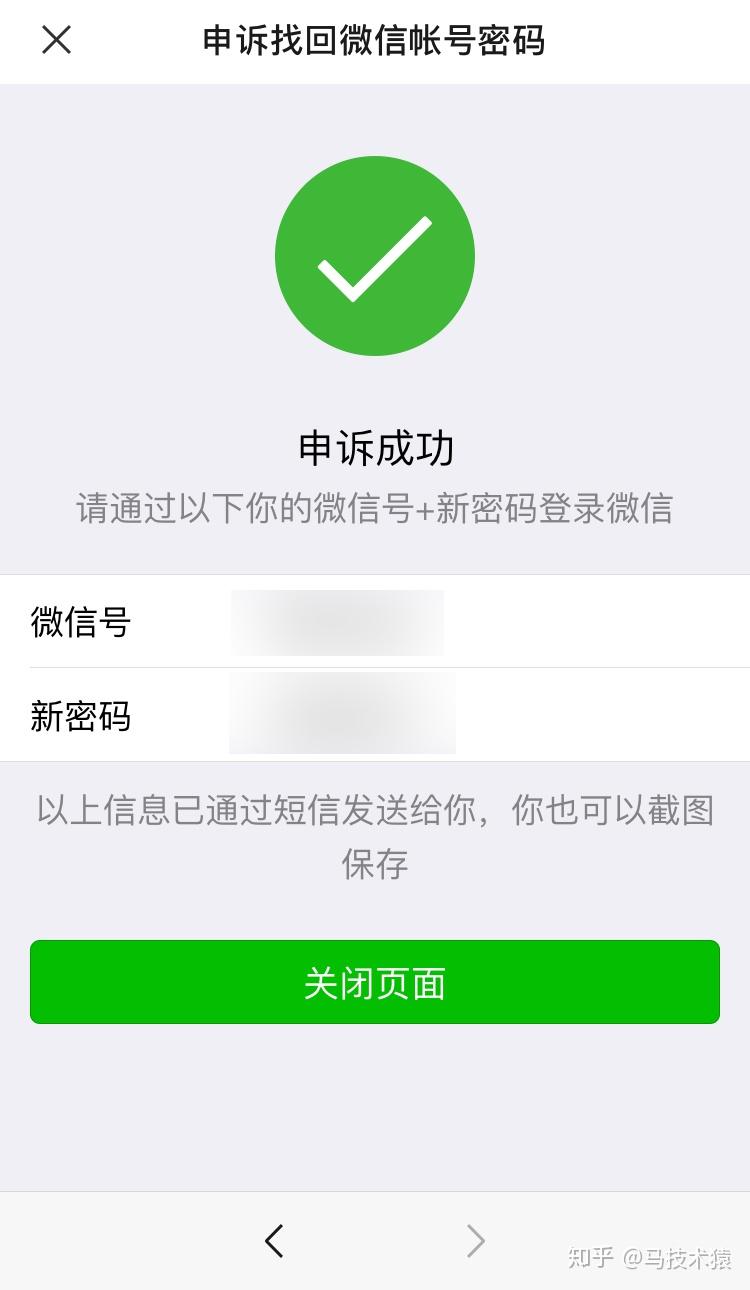Tap the header bar of the page
The width and height of the screenshot is (750, 1290).
pos(375,41)
